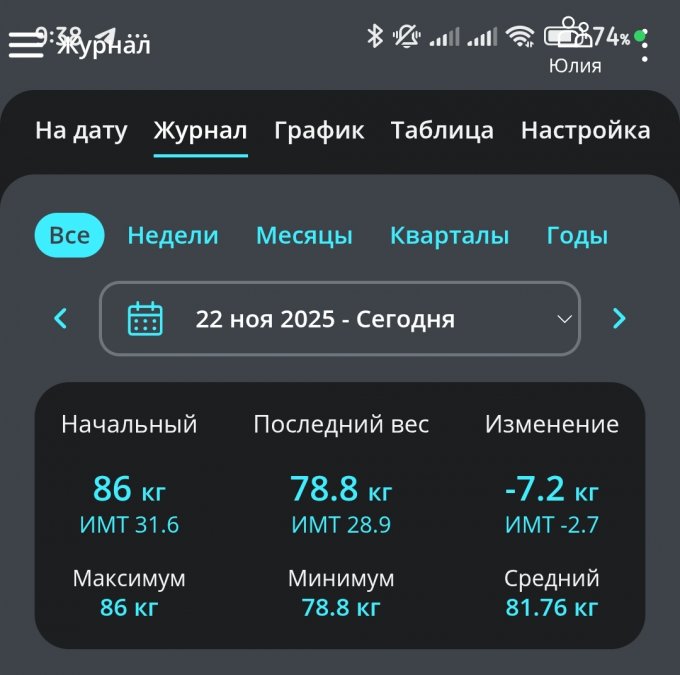Switch to the График tab
This screenshot has height=675, width=680.
click(x=319, y=130)
